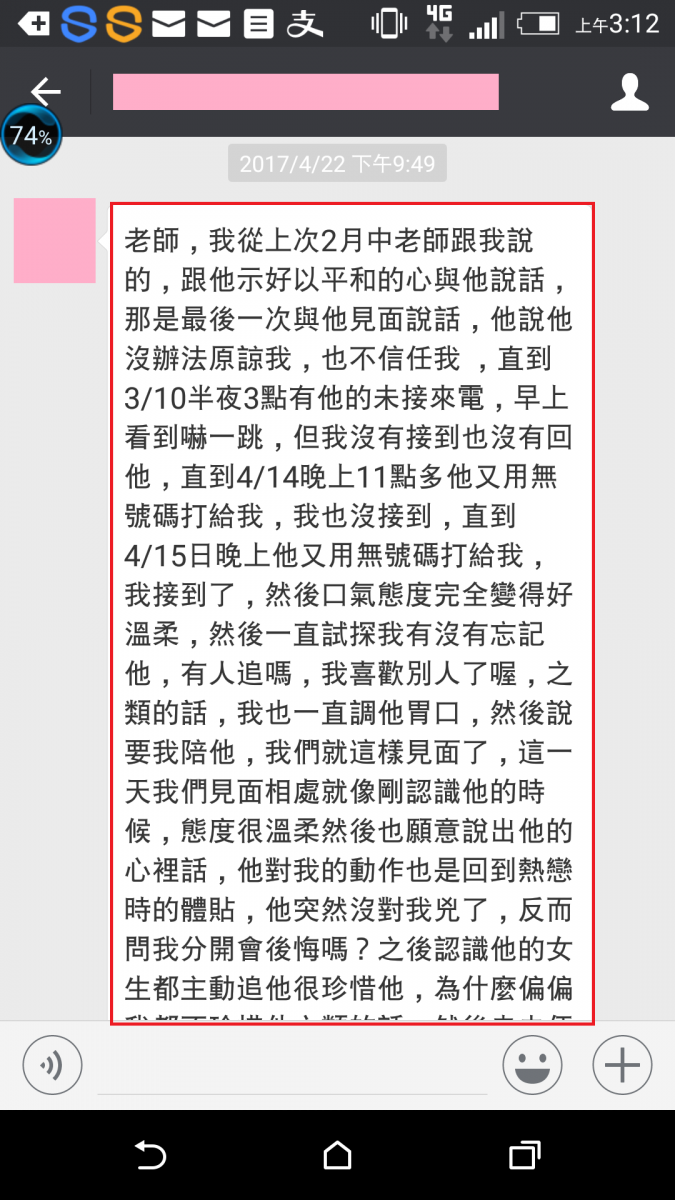Open the contact profile icon

(x=630, y=92)
